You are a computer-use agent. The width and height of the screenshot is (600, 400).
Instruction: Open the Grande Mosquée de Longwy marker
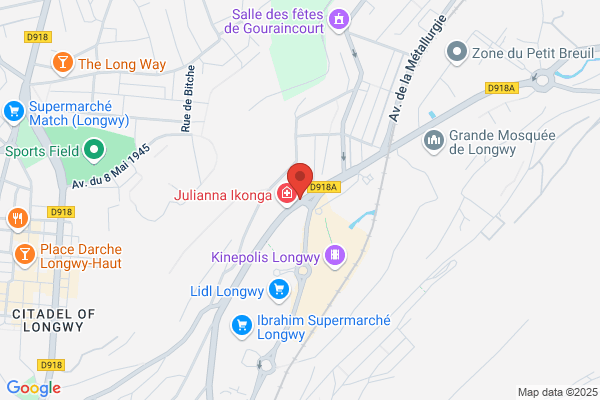[434, 141]
